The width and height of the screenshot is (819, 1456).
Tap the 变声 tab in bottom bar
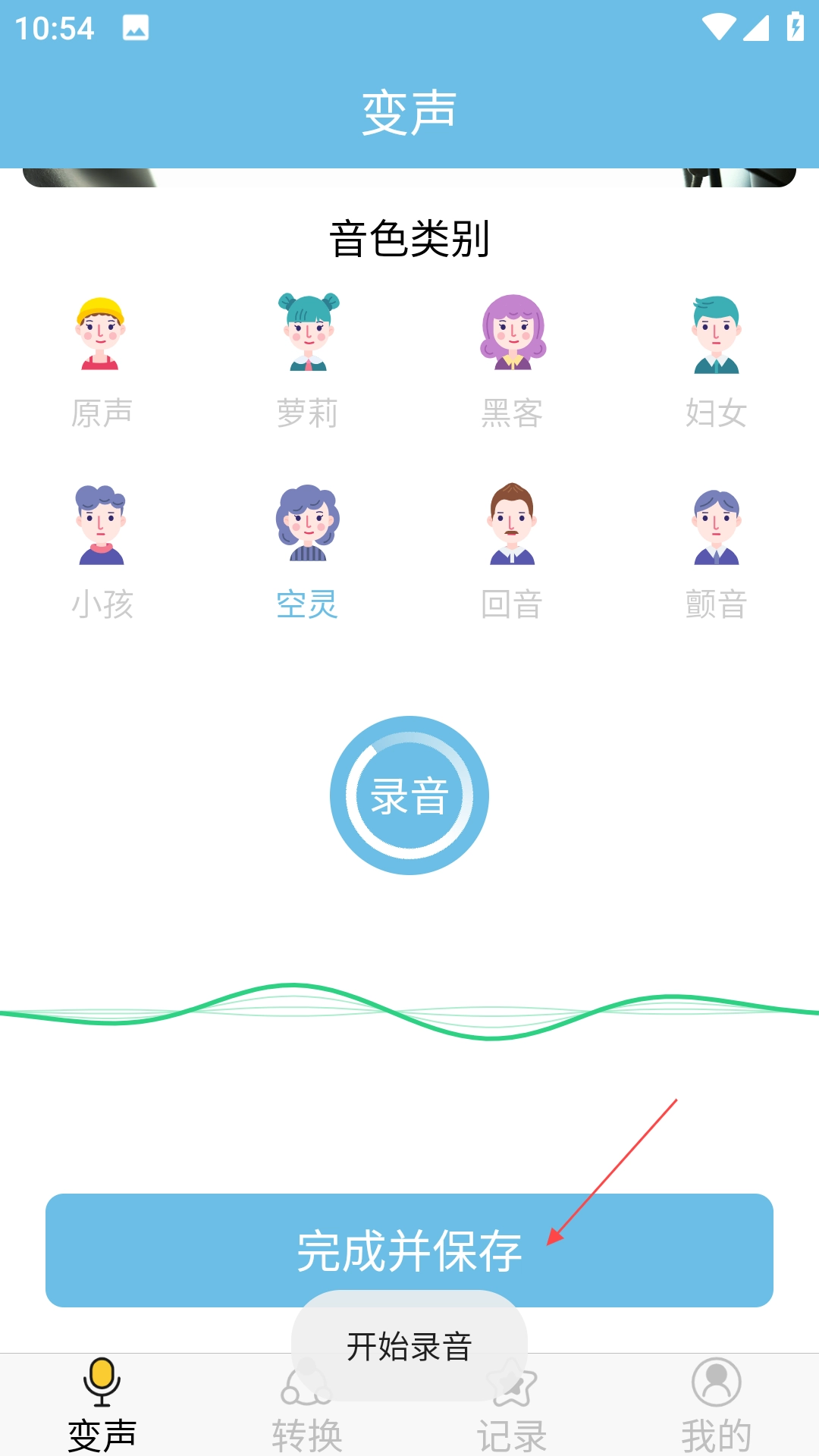click(102, 1405)
